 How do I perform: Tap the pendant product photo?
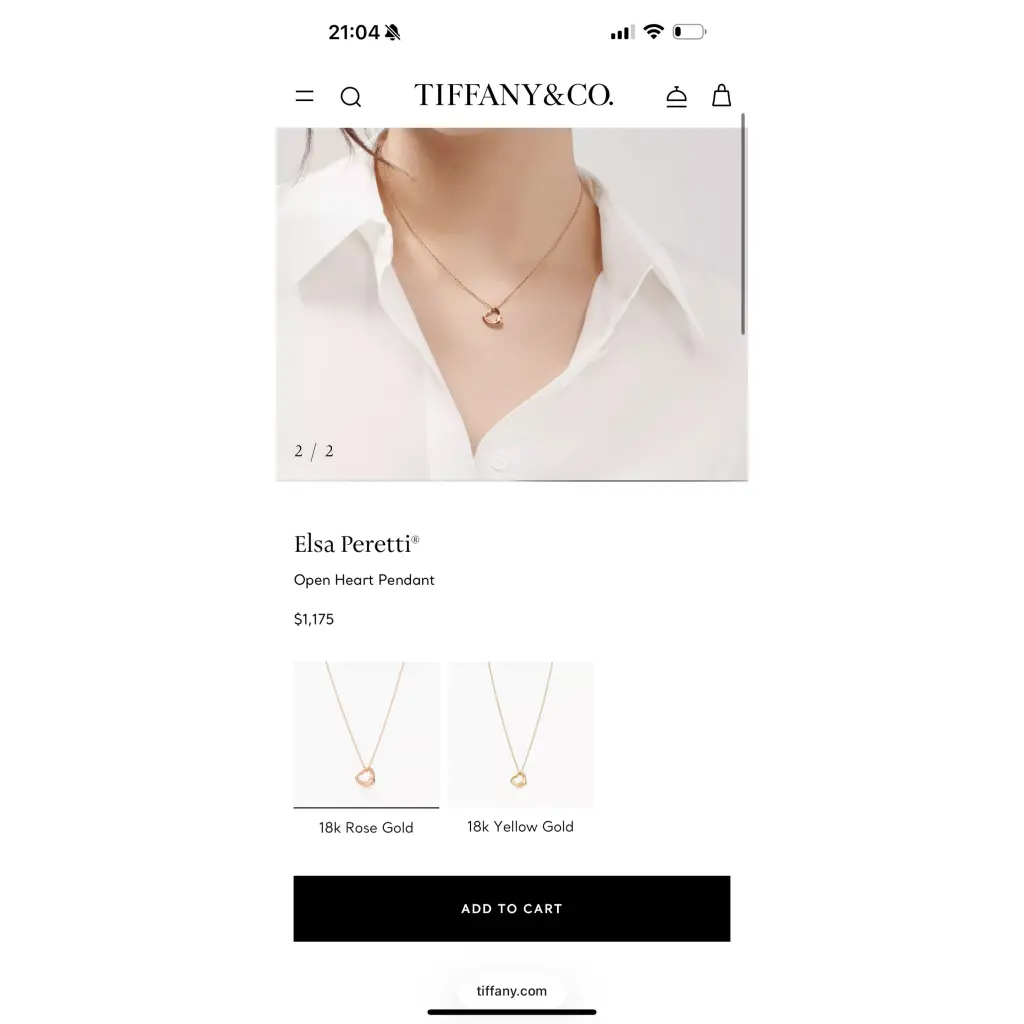point(511,304)
